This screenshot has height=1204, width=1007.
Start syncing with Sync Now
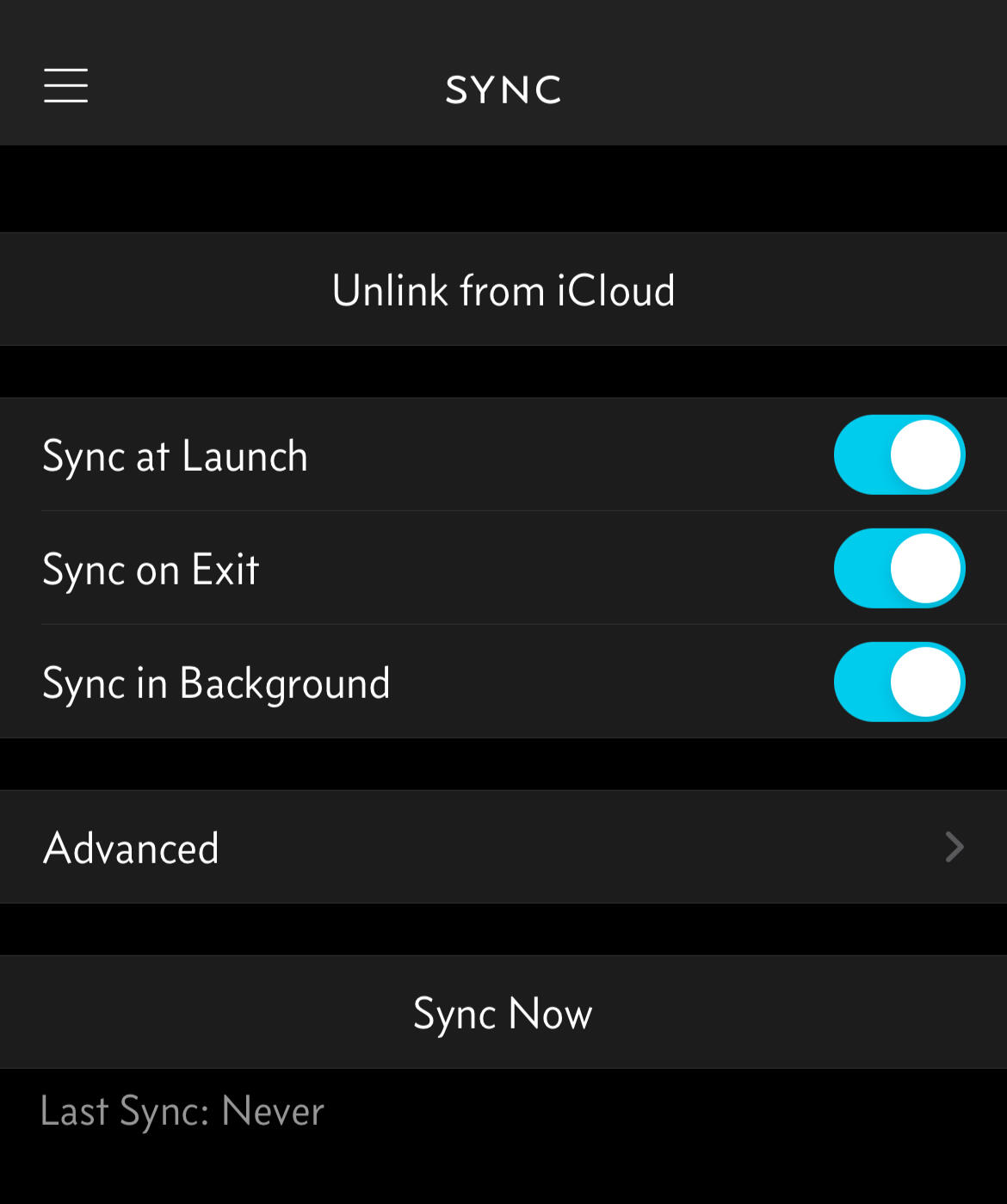pyautogui.click(x=504, y=1013)
